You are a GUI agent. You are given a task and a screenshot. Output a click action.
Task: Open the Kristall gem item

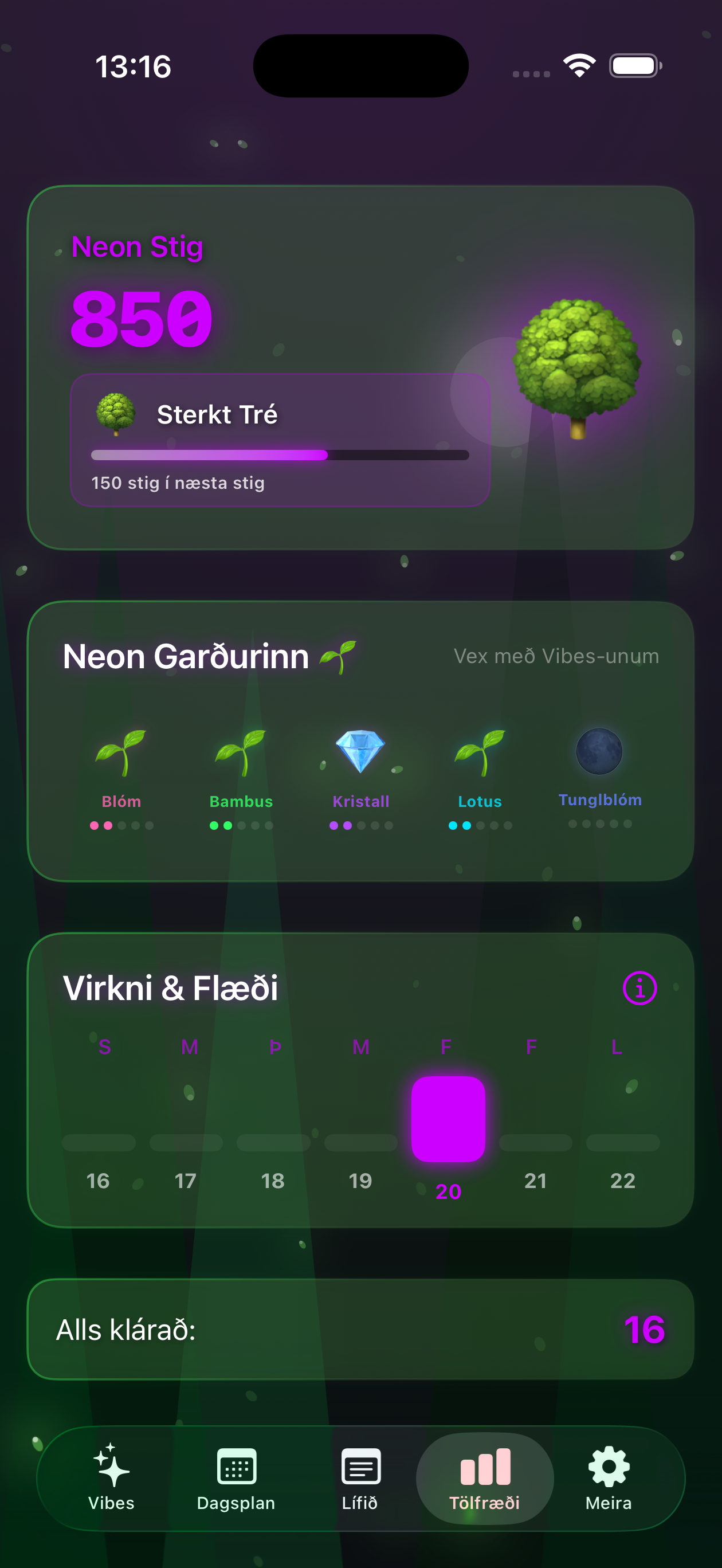tap(360, 773)
